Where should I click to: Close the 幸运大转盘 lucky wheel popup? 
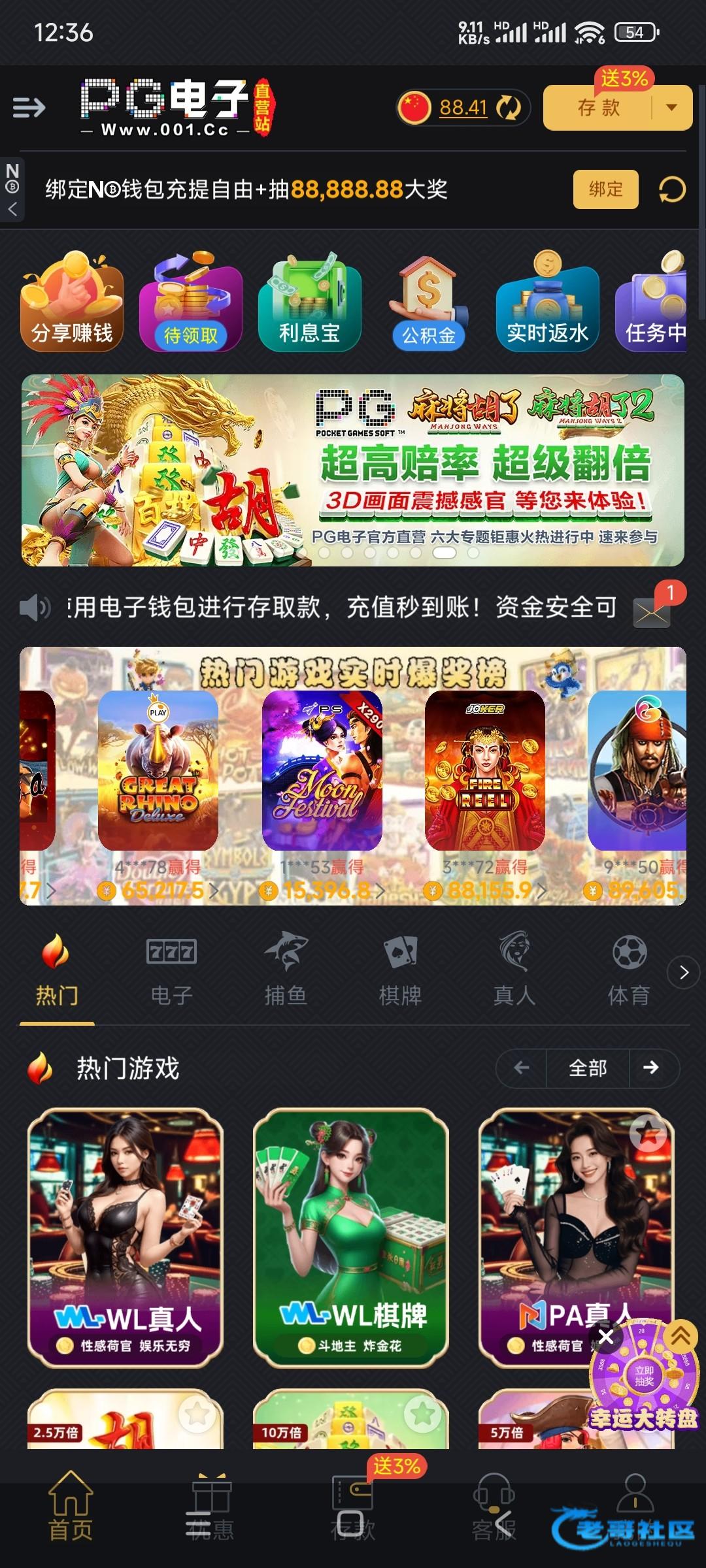pos(606,1337)
